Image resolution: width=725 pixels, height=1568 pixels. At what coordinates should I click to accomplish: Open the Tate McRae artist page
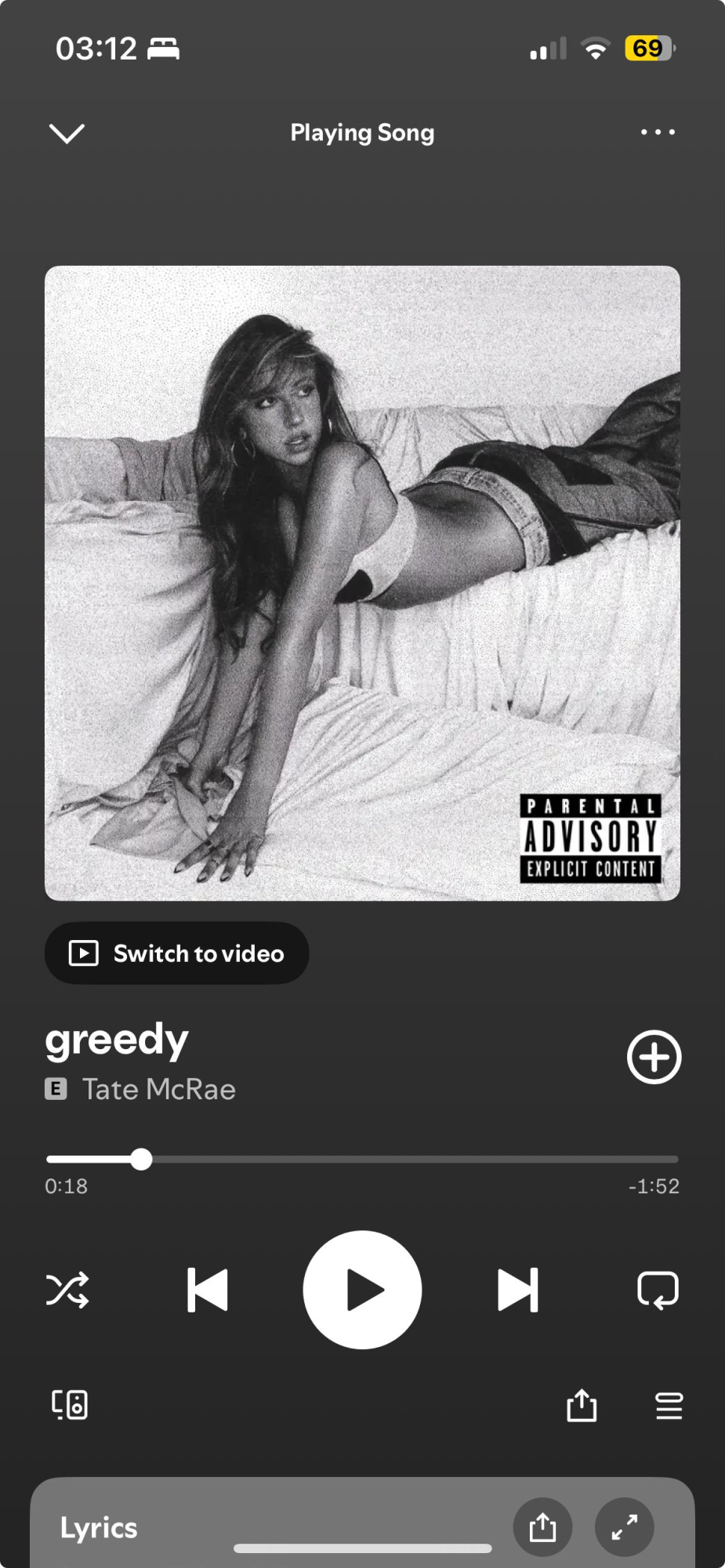coord(159,1089)
